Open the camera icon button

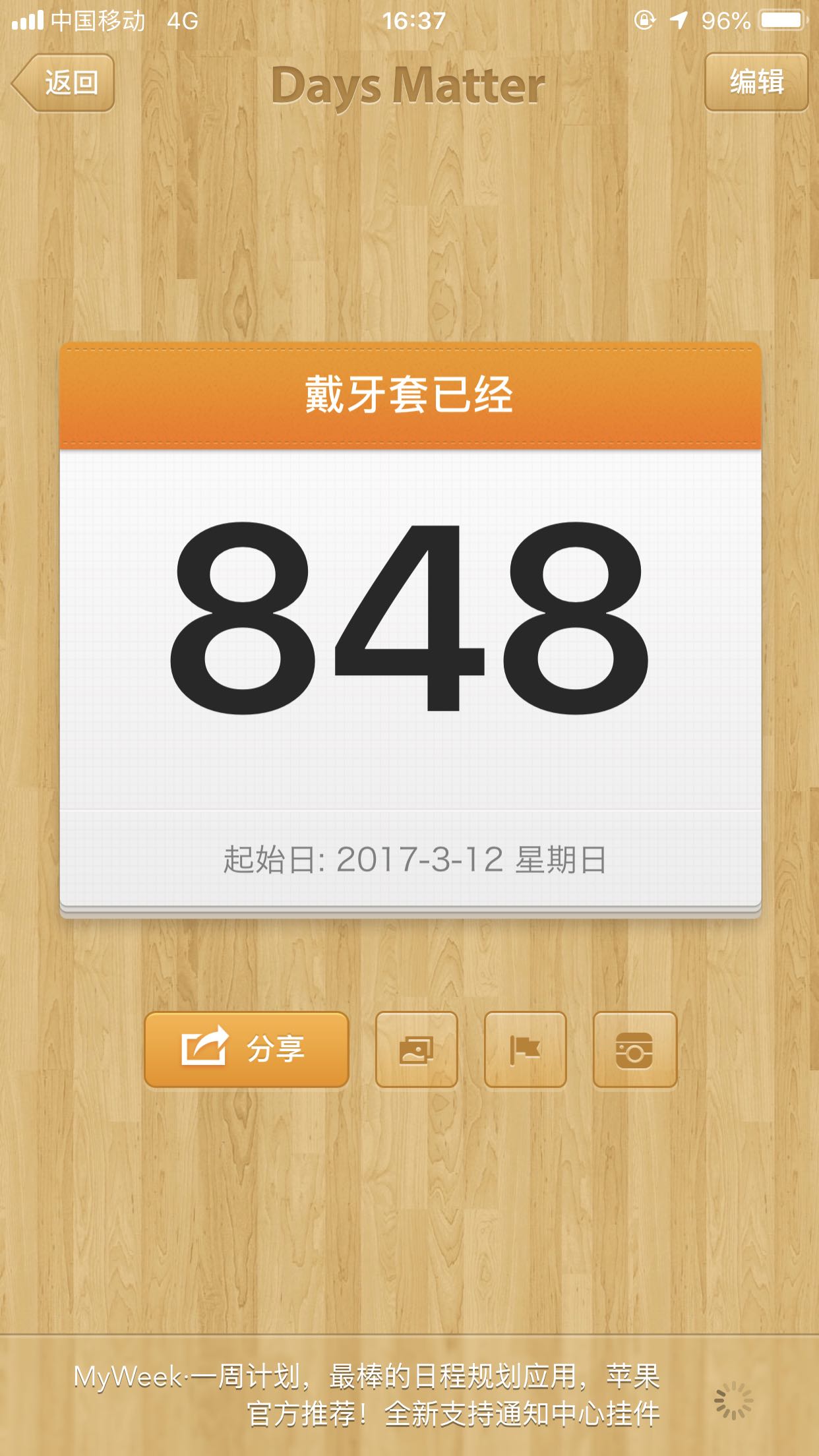634,1049
